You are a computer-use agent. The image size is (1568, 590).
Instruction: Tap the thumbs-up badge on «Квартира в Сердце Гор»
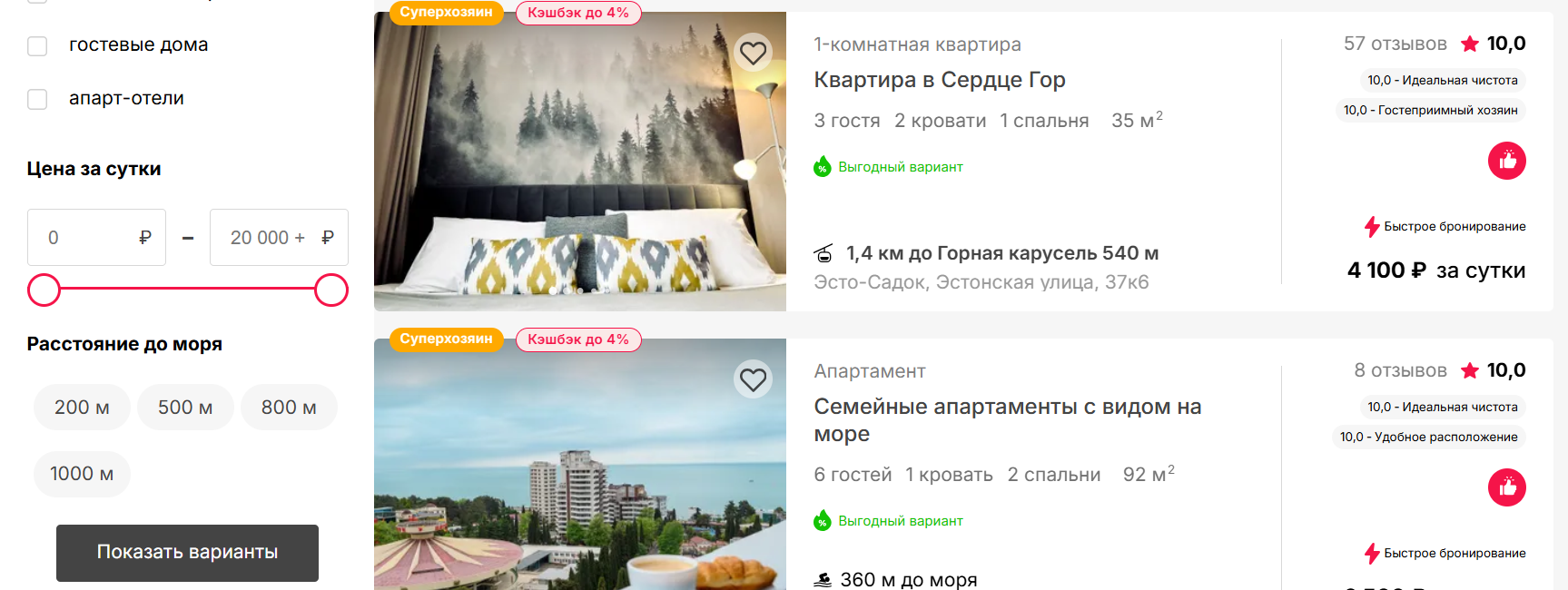(x=1506, y=161)
